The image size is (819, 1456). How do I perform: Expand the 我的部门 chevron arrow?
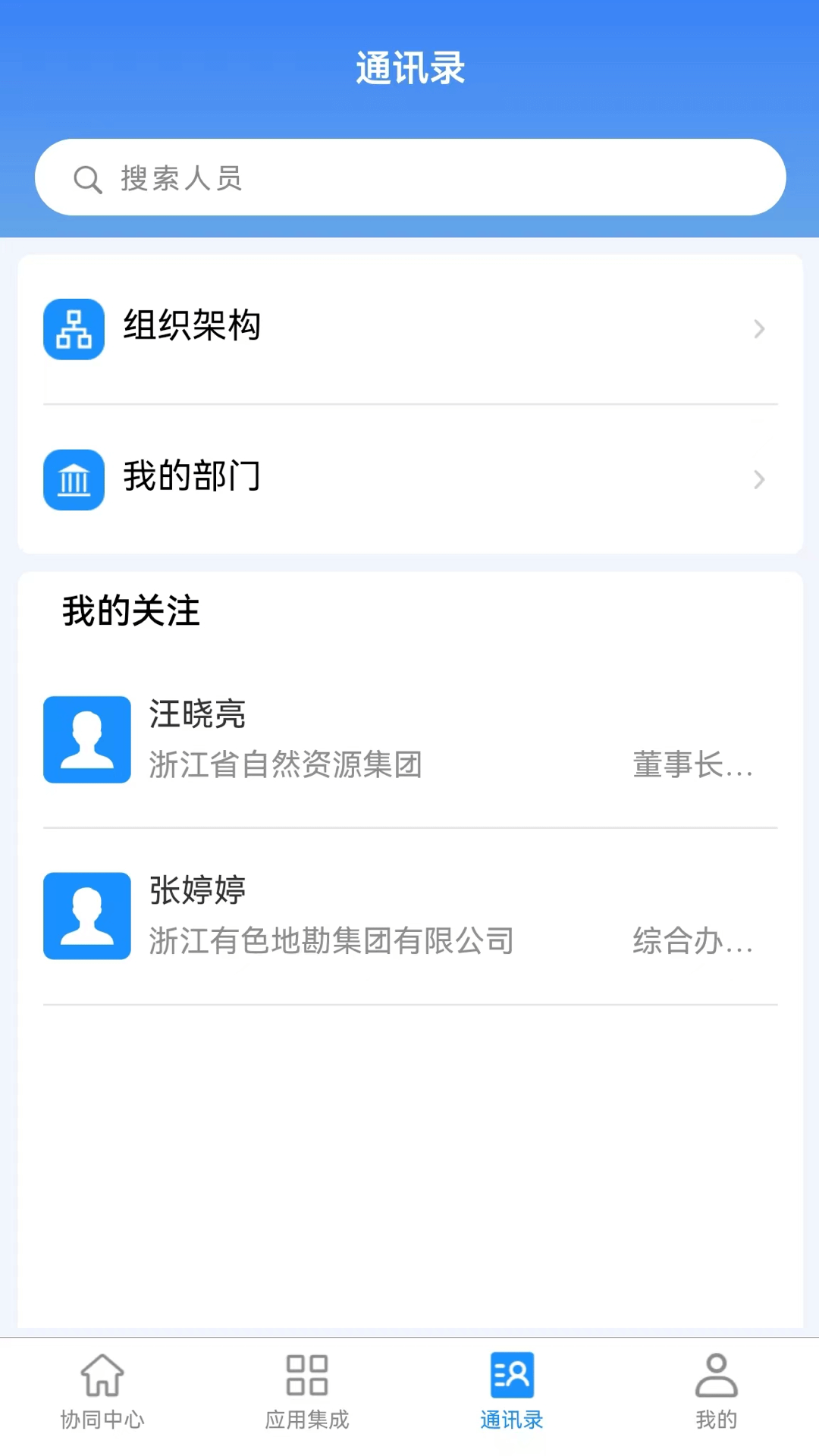[x=758, y=480]
